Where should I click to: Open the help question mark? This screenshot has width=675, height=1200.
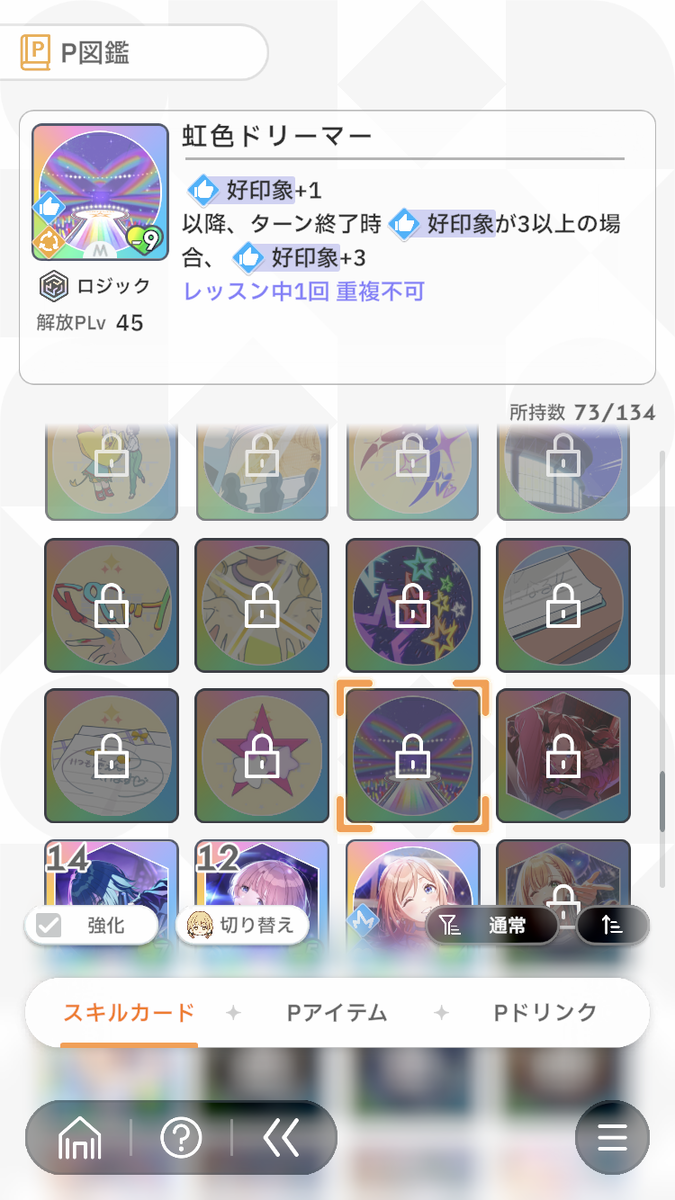[x=181, y=1138]
